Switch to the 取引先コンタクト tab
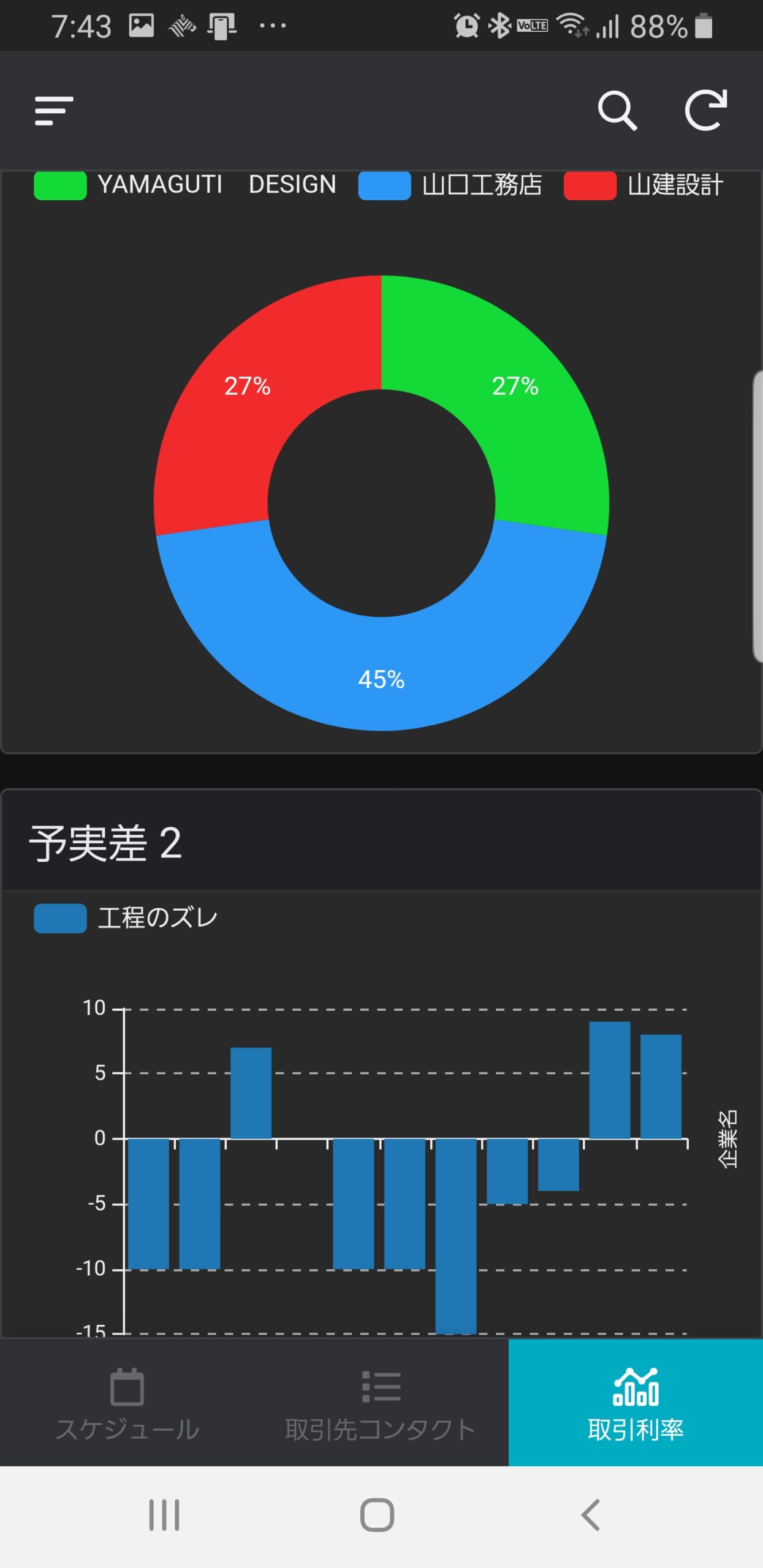Viewport: 763px width, 1568px height. pyautogui.click(x=381, y=1403)
